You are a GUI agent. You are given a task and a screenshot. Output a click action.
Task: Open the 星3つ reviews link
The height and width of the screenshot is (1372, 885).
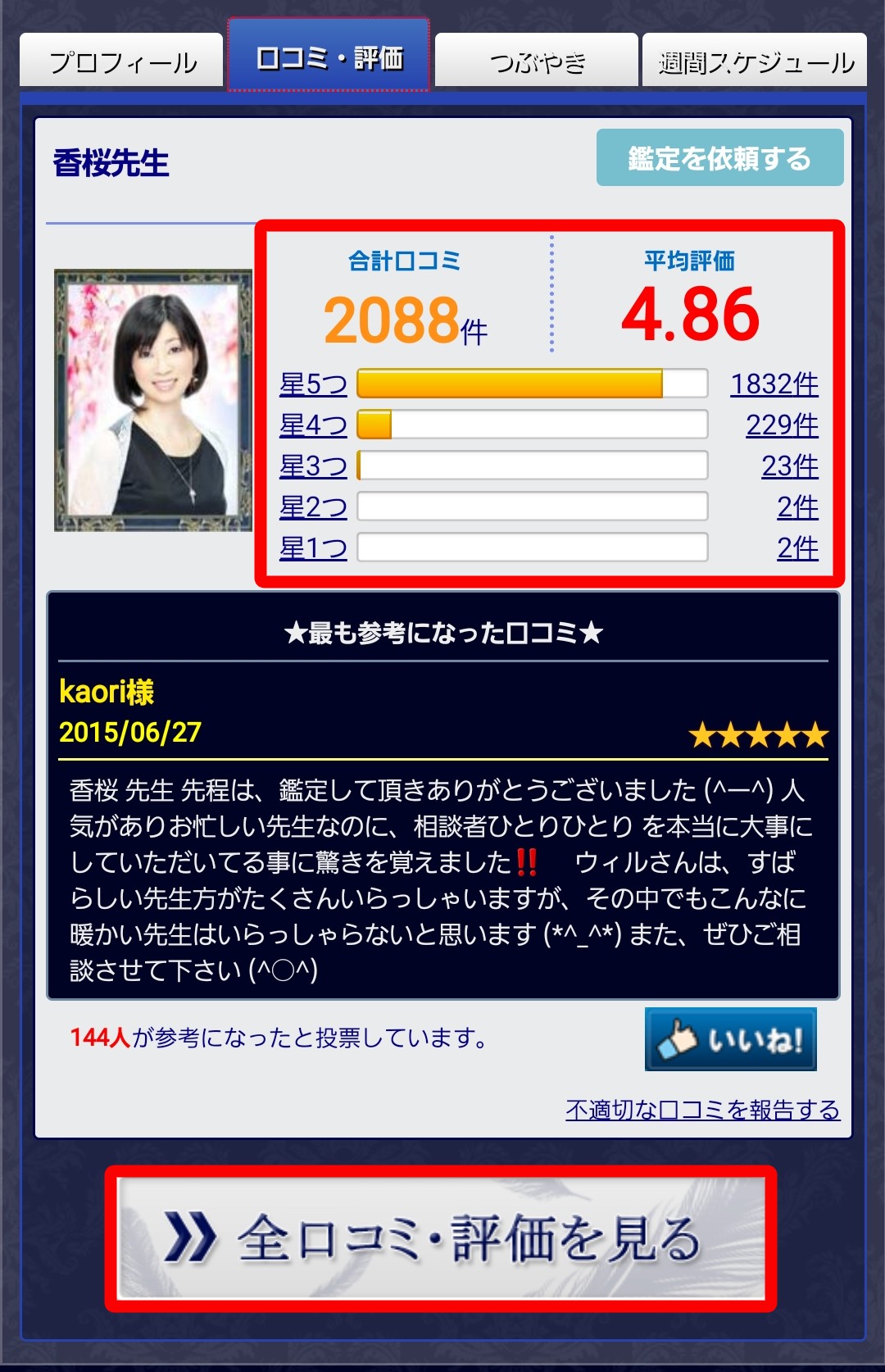[313, 466]
